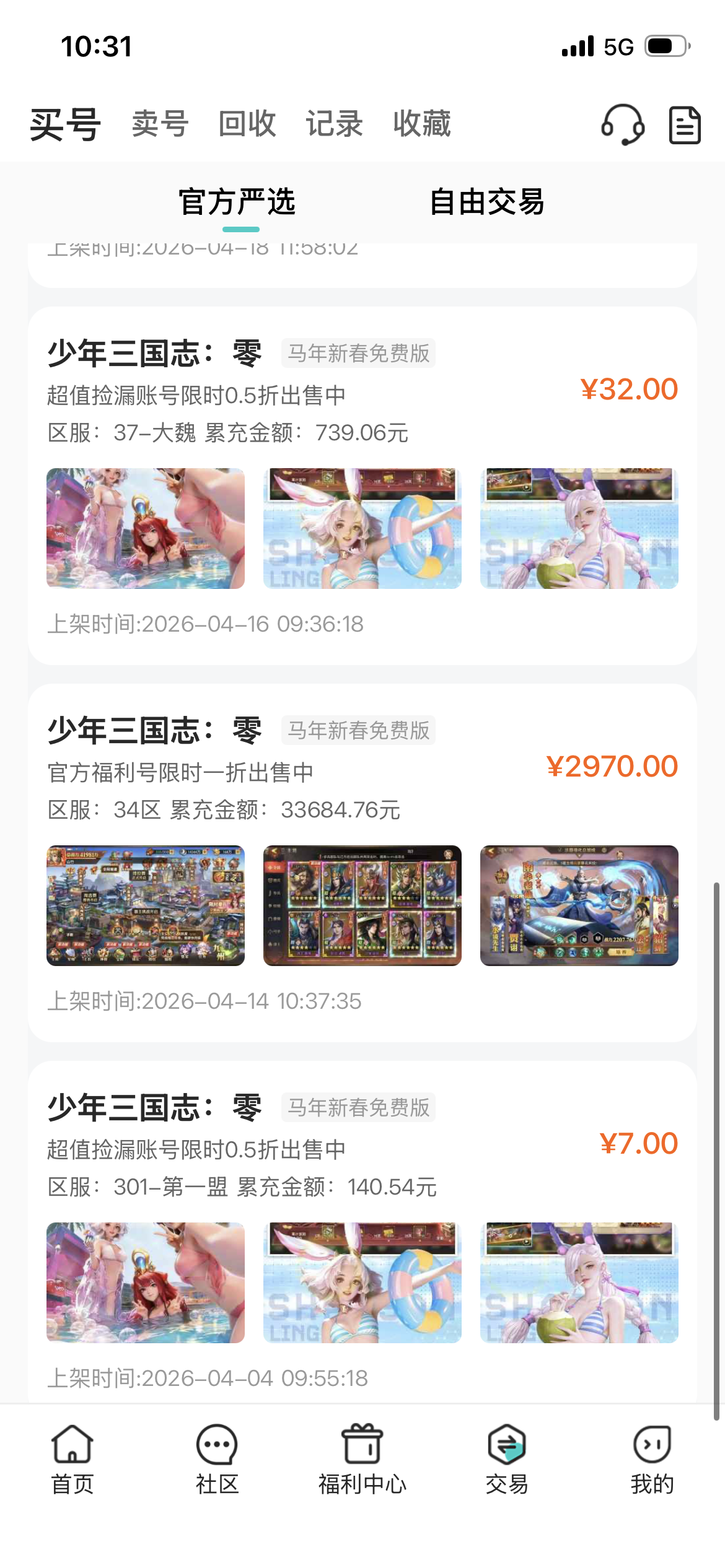The height and width of the screenshot is (1568, 725).
Task: Switch to the 卖号 tab
Action: pyautogui.click(x=160, y=124)
